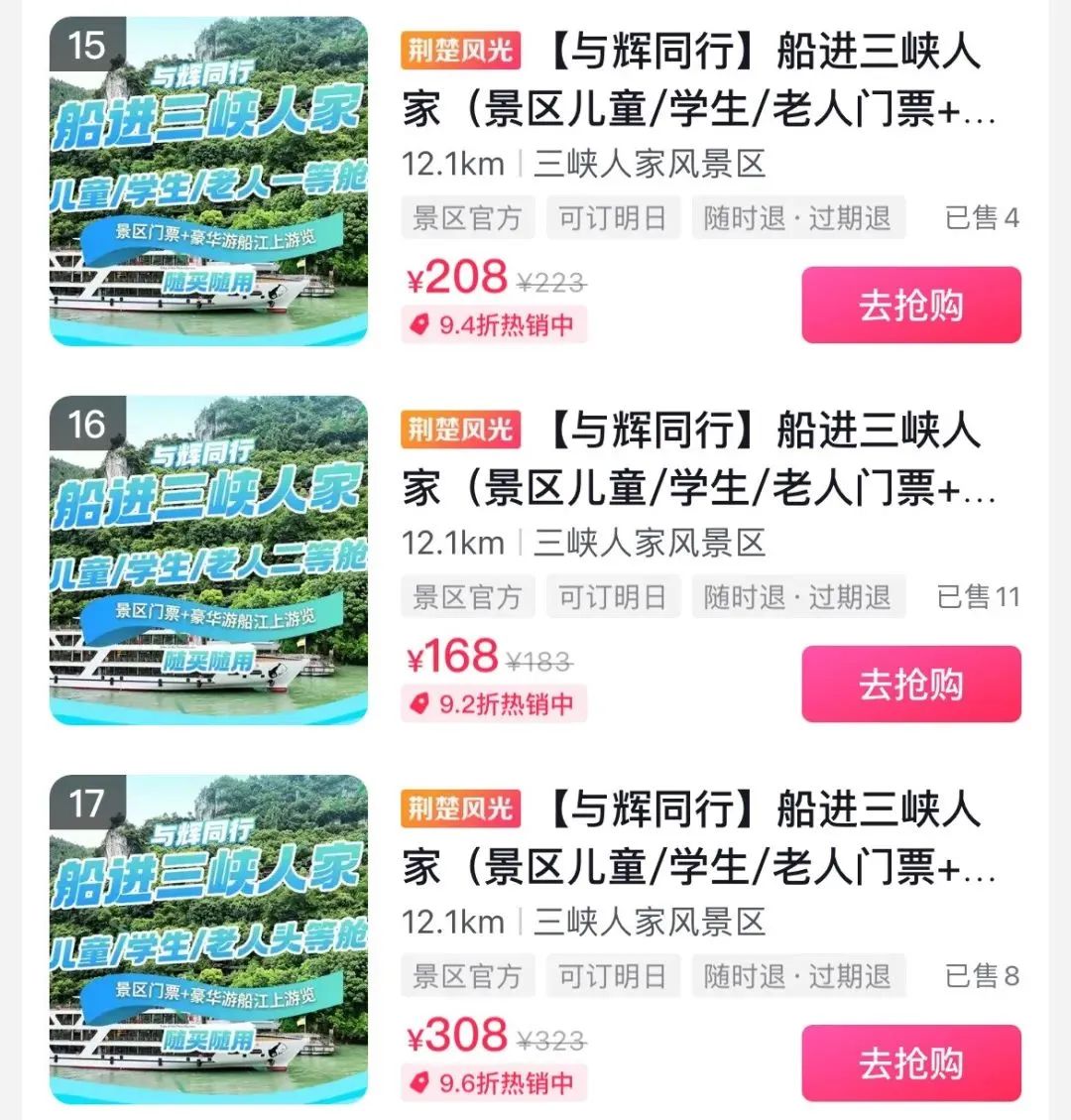This screenshot has height=1120, width=1071.
Task: Tap 去抢购 for the ¥168 ticket
Action: pyautogui.click(x=910, y=684)
